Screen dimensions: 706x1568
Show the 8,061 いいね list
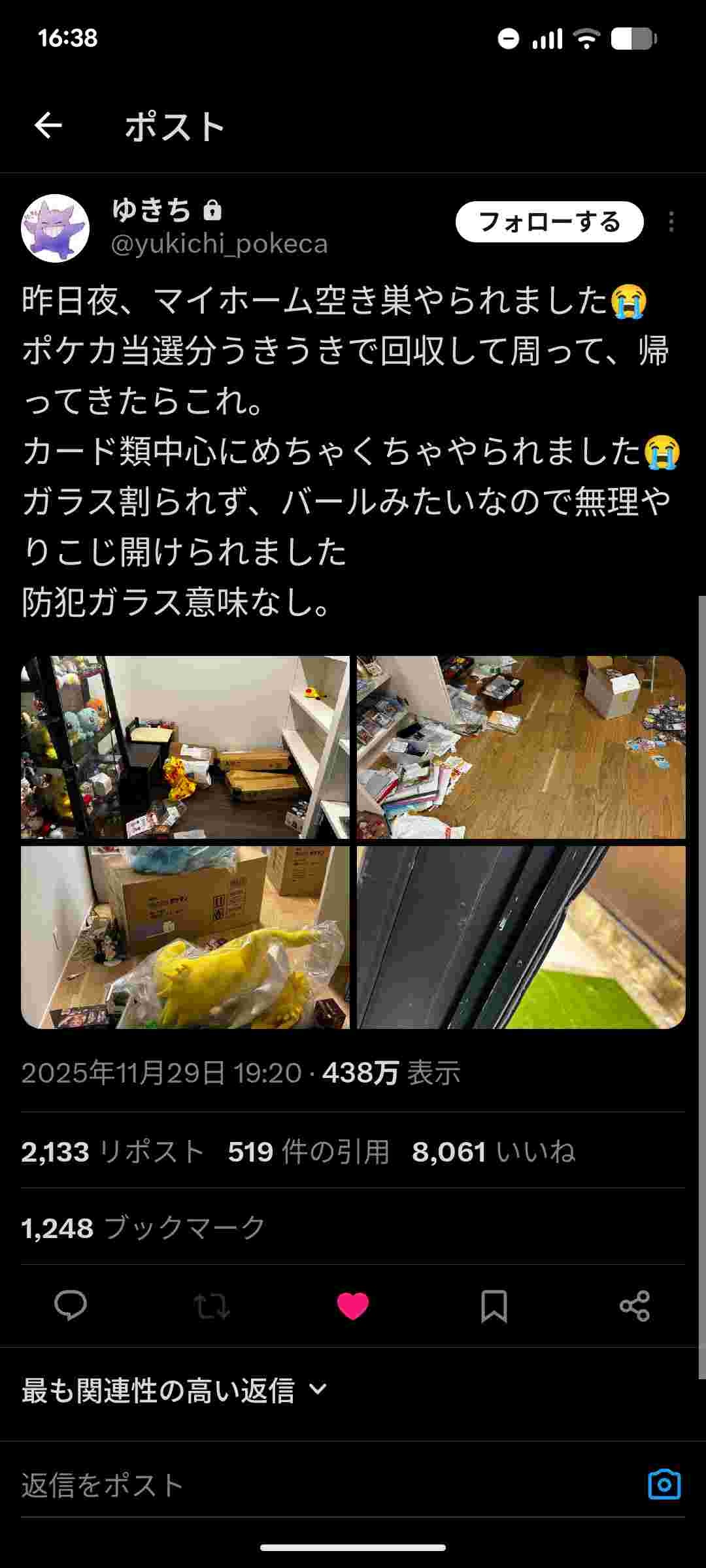pyautogui.click(x=494, y=1151)
